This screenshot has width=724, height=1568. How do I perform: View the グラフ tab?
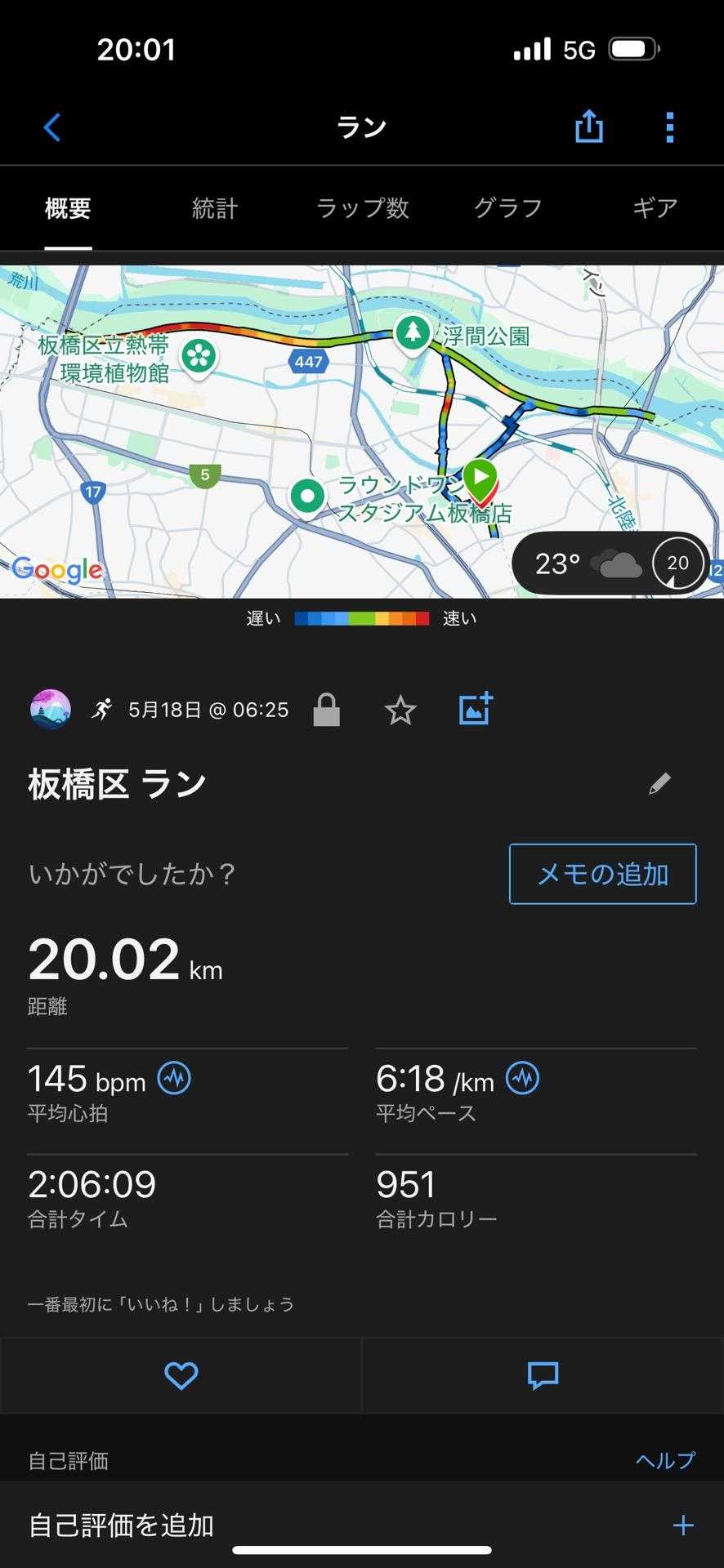click(507, 208)
